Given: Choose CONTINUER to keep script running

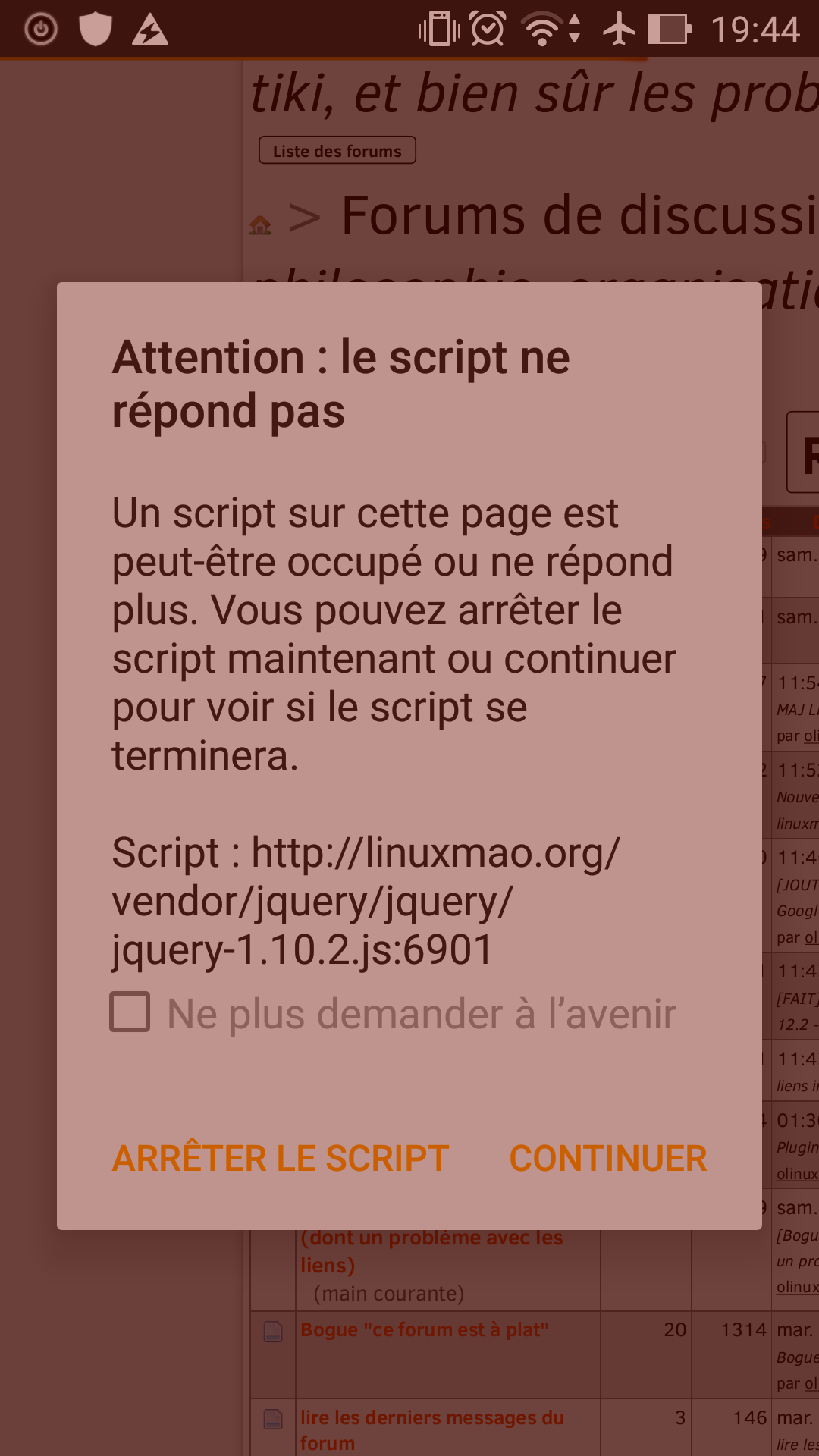Looking at the screenshot, I should 608,1158.
